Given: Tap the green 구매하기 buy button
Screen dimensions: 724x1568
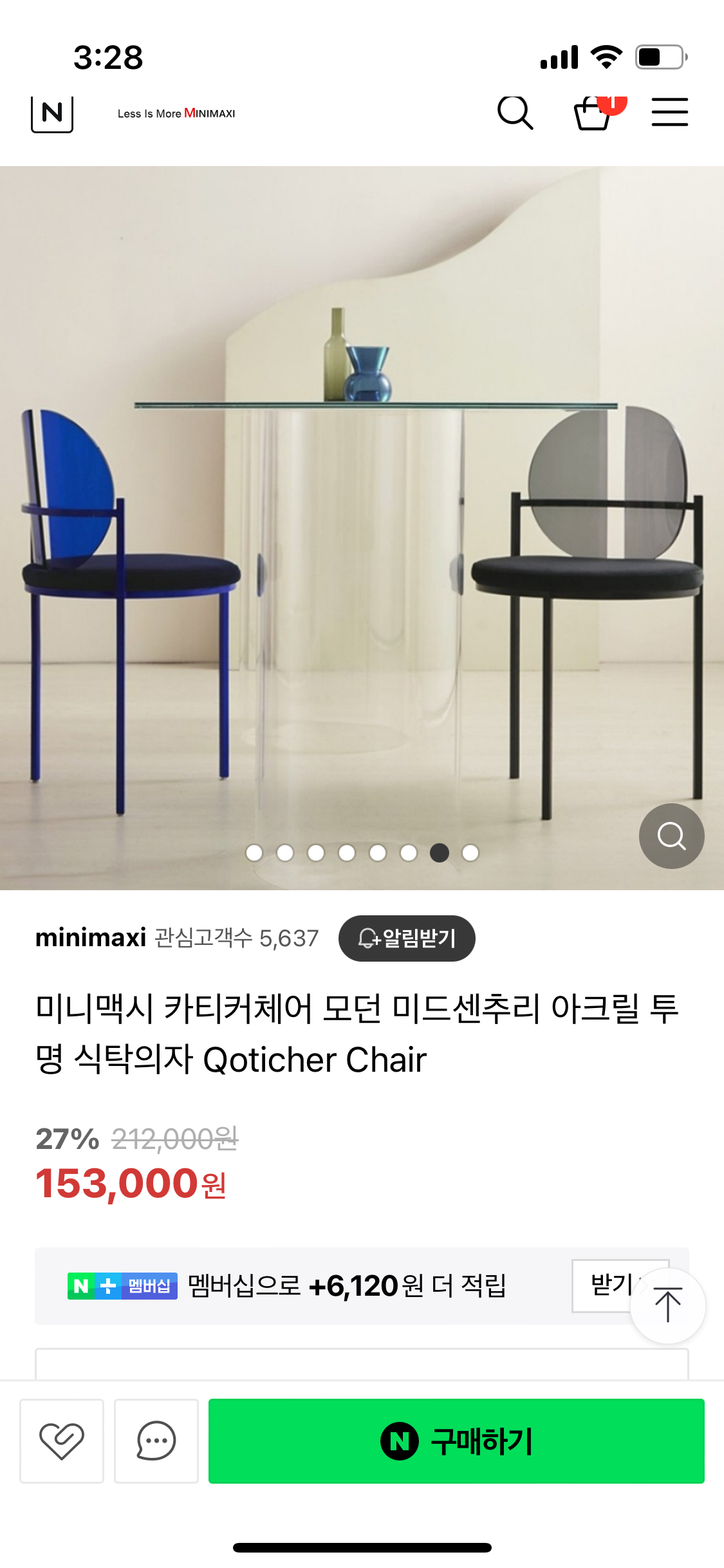Looking at the screenshot, I should tap(456, 1441).
